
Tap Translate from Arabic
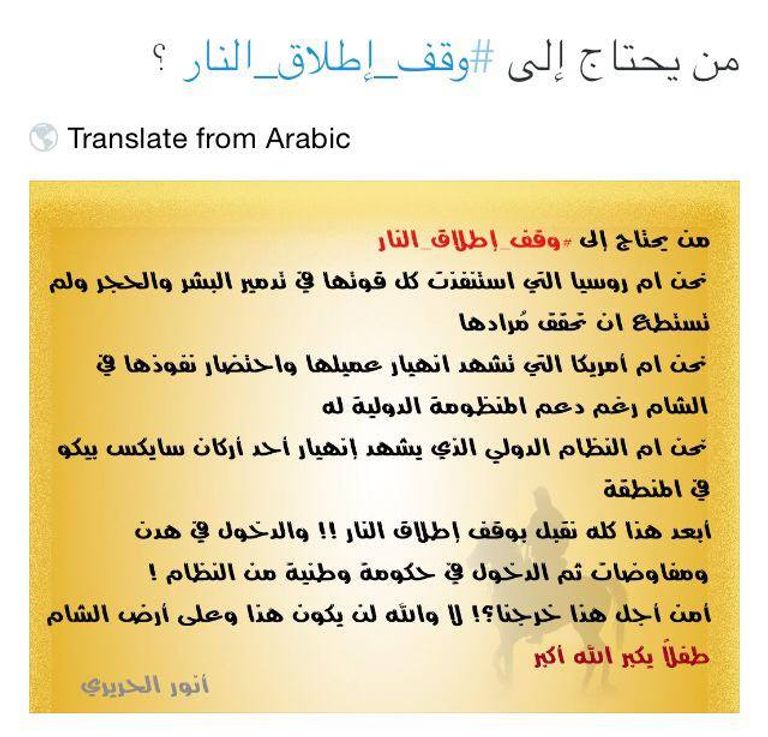(208, 138)
